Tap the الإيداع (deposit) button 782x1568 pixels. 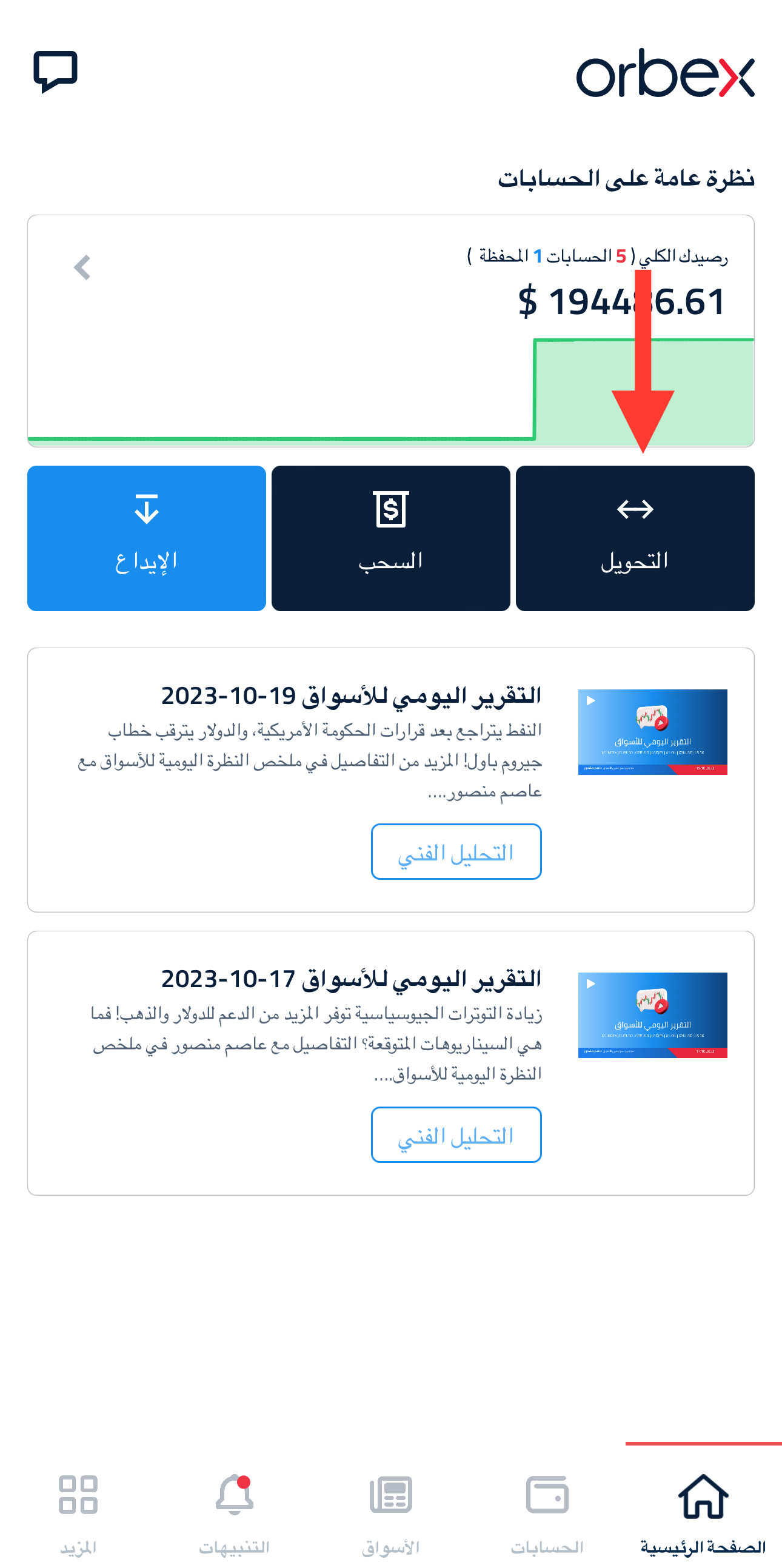147,538
